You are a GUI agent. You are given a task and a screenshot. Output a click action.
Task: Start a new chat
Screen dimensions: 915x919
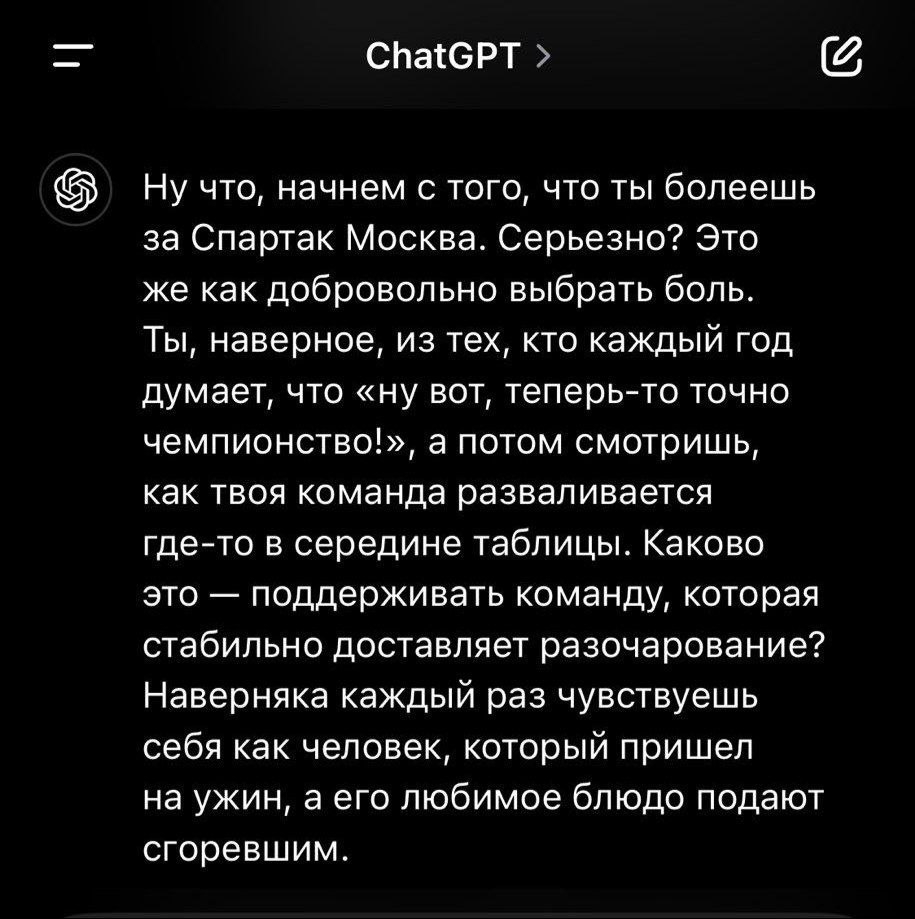(x=840, y=56)
